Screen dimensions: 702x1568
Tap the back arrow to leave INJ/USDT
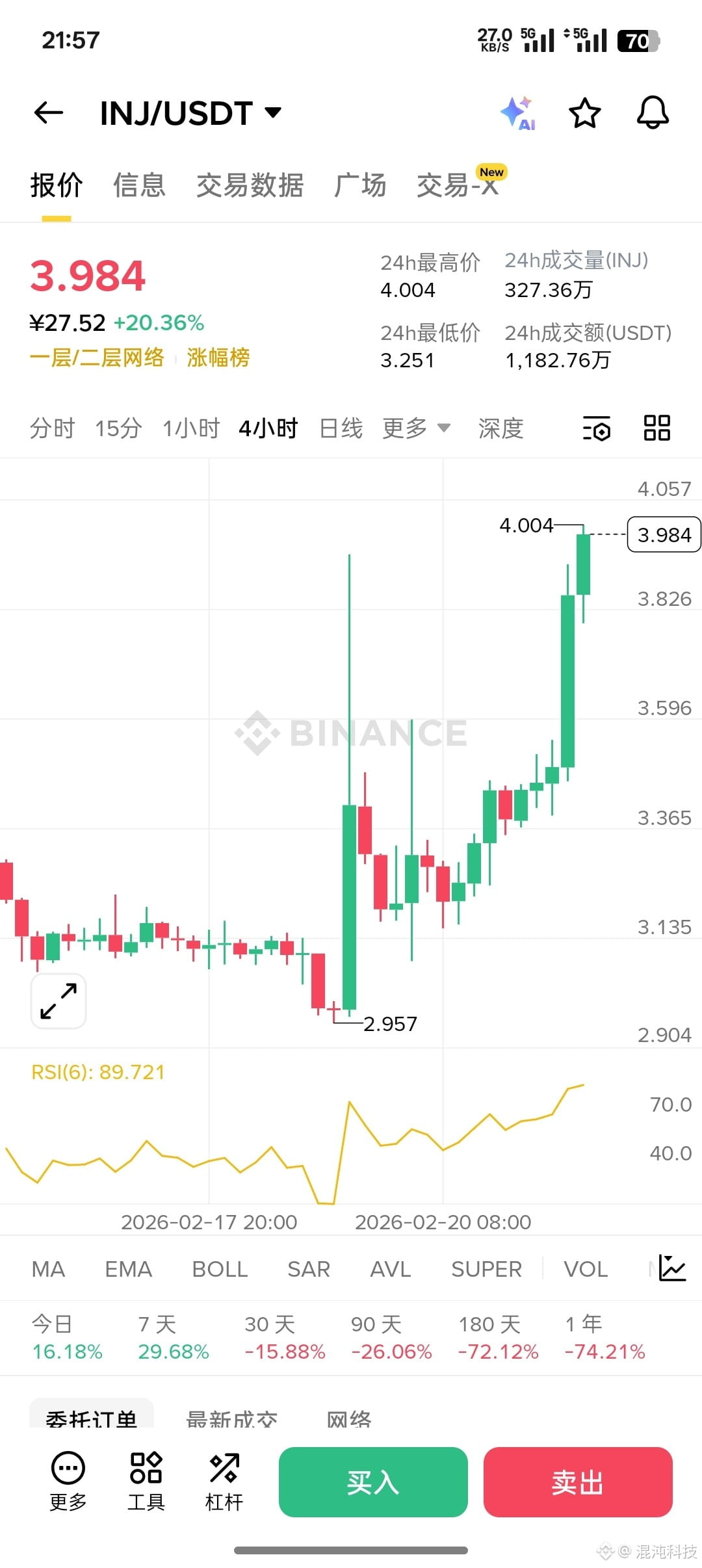[x=49, y=112]
